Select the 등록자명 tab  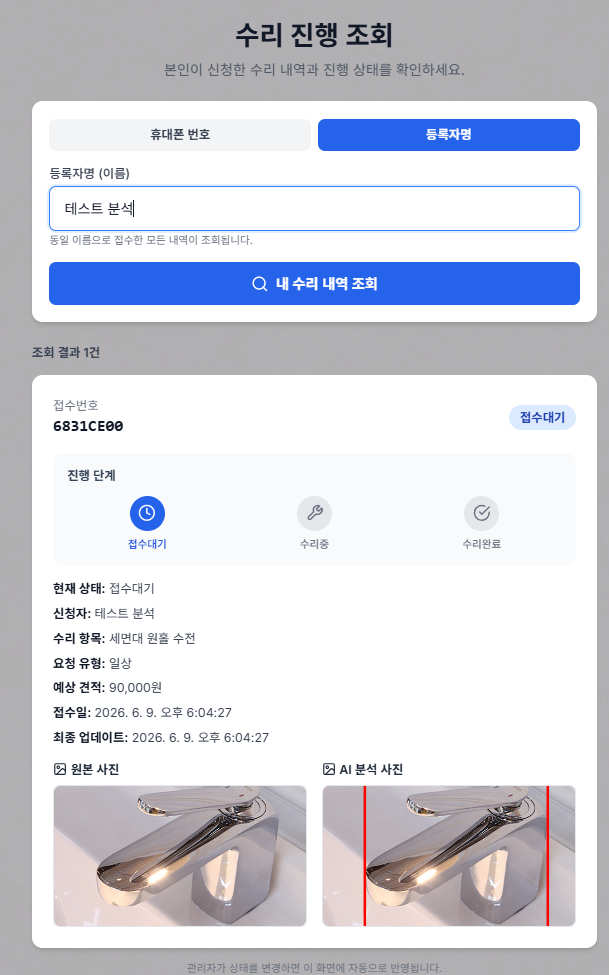pyautogui.click(x=449, y=134)
